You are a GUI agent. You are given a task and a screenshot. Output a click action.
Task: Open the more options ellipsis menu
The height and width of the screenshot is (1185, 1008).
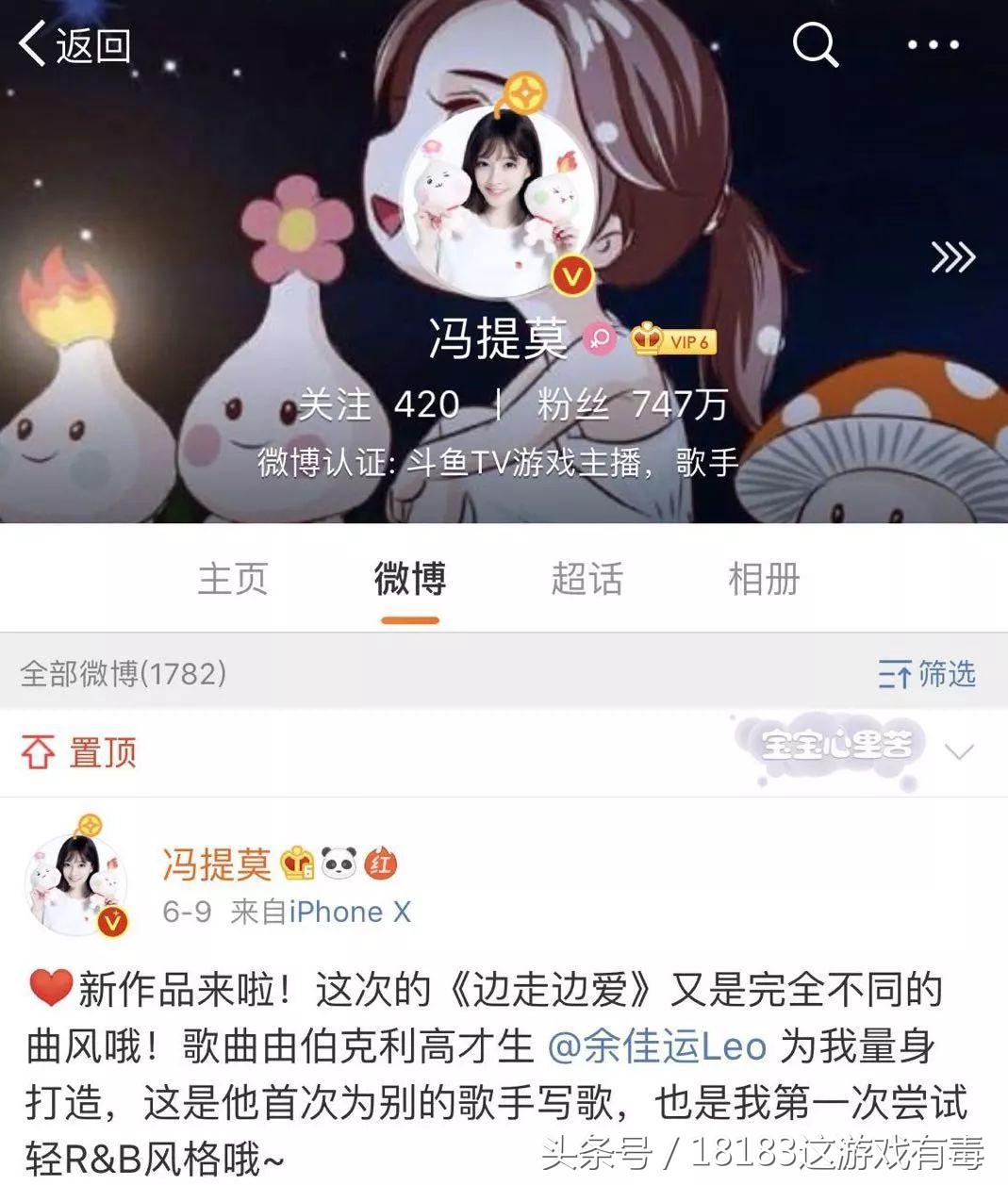click(x=934, y=44)
